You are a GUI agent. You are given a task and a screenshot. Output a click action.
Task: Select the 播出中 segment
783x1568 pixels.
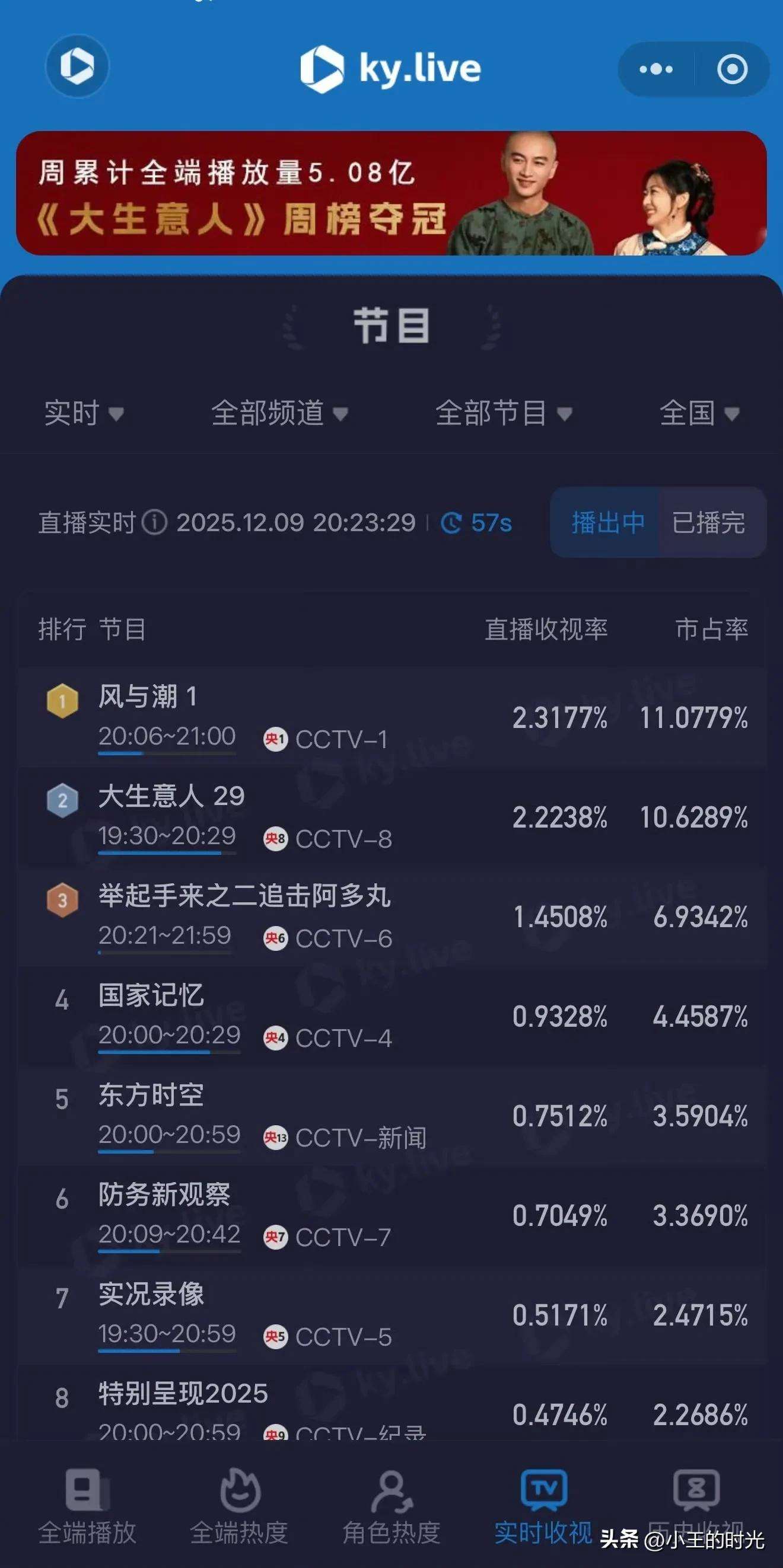click(607, 522)
